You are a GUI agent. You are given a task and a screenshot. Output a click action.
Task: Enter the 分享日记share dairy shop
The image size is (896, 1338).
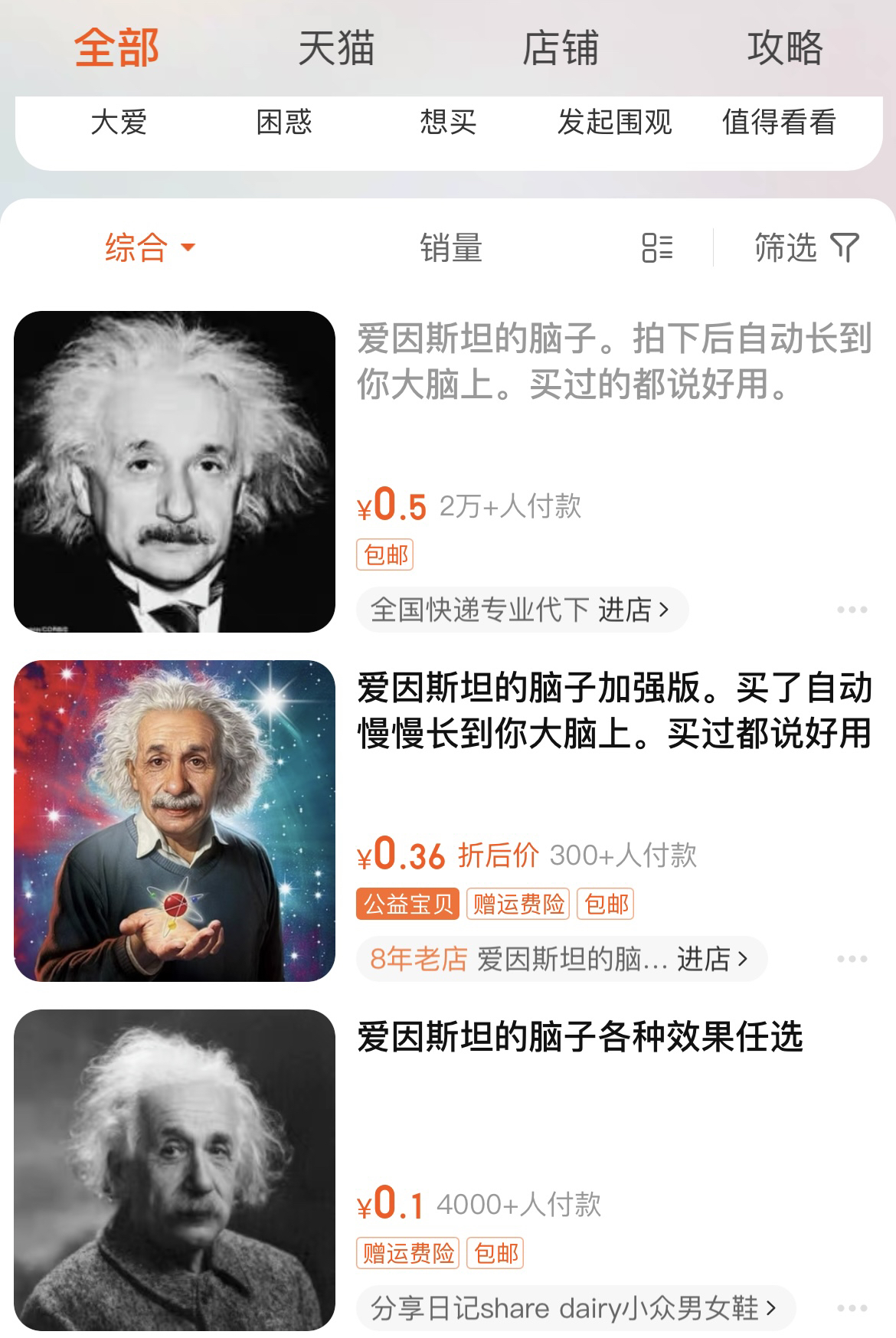pos(574,1308)
